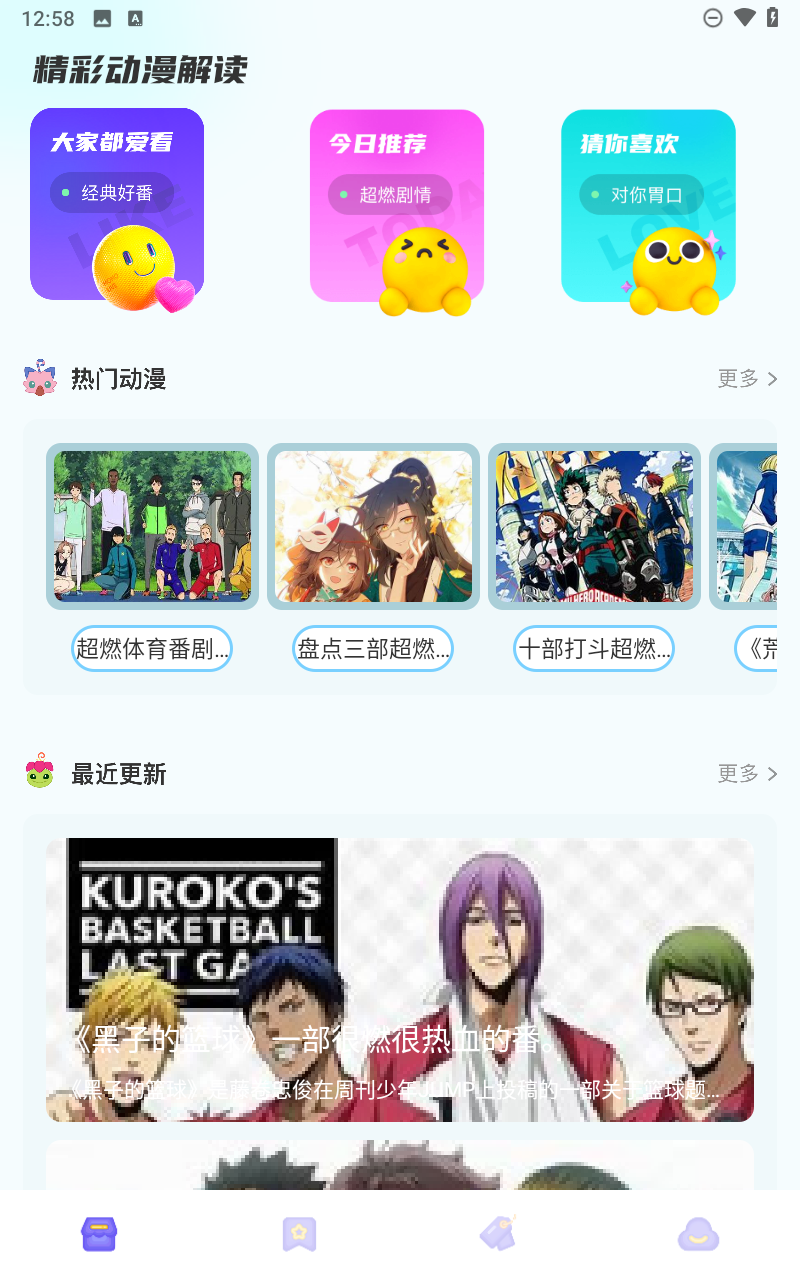Open the 大家都爱看 card
The width and height of the screenshot is (800, 1280).
117,205
